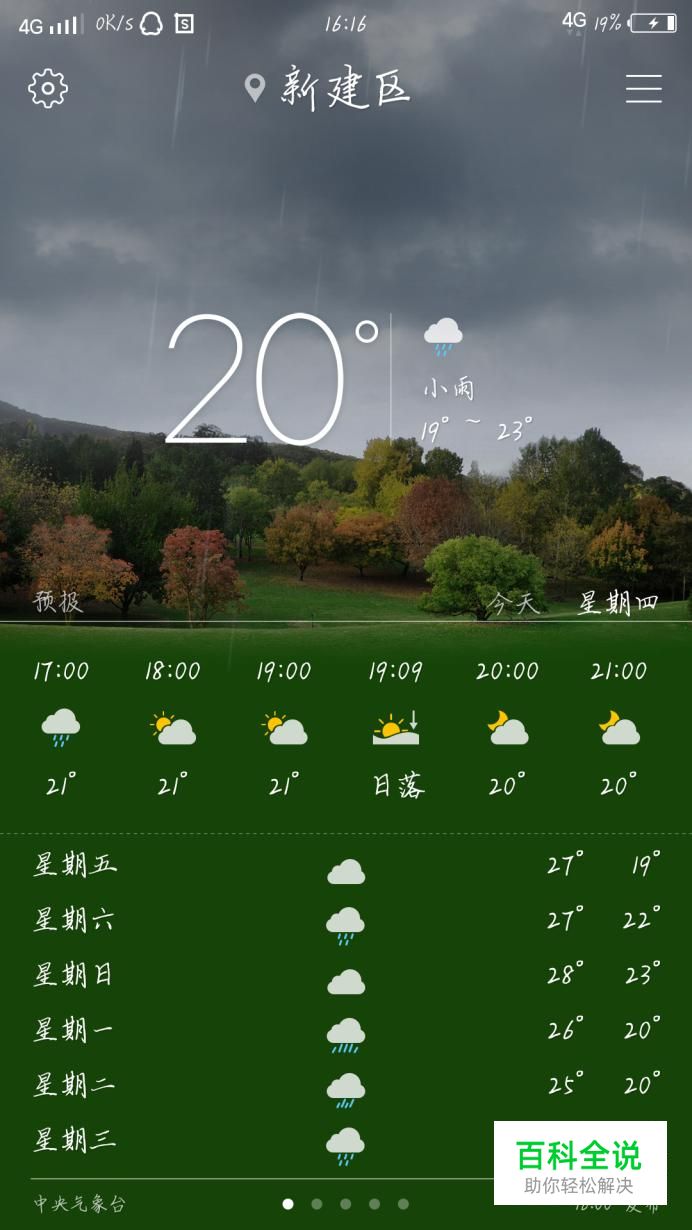Tap the 新建区 location name

345,89
